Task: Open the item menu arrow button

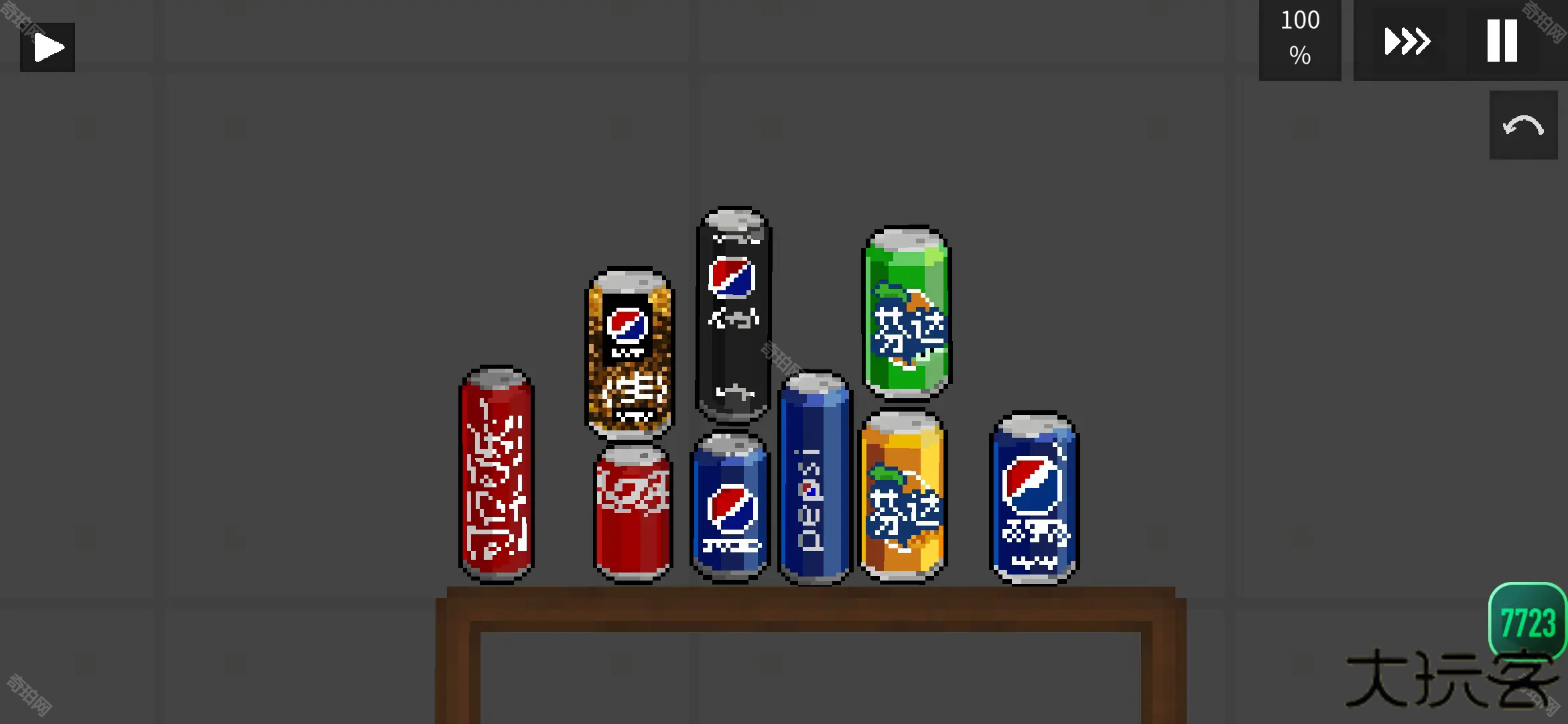Action: point(48,48)
